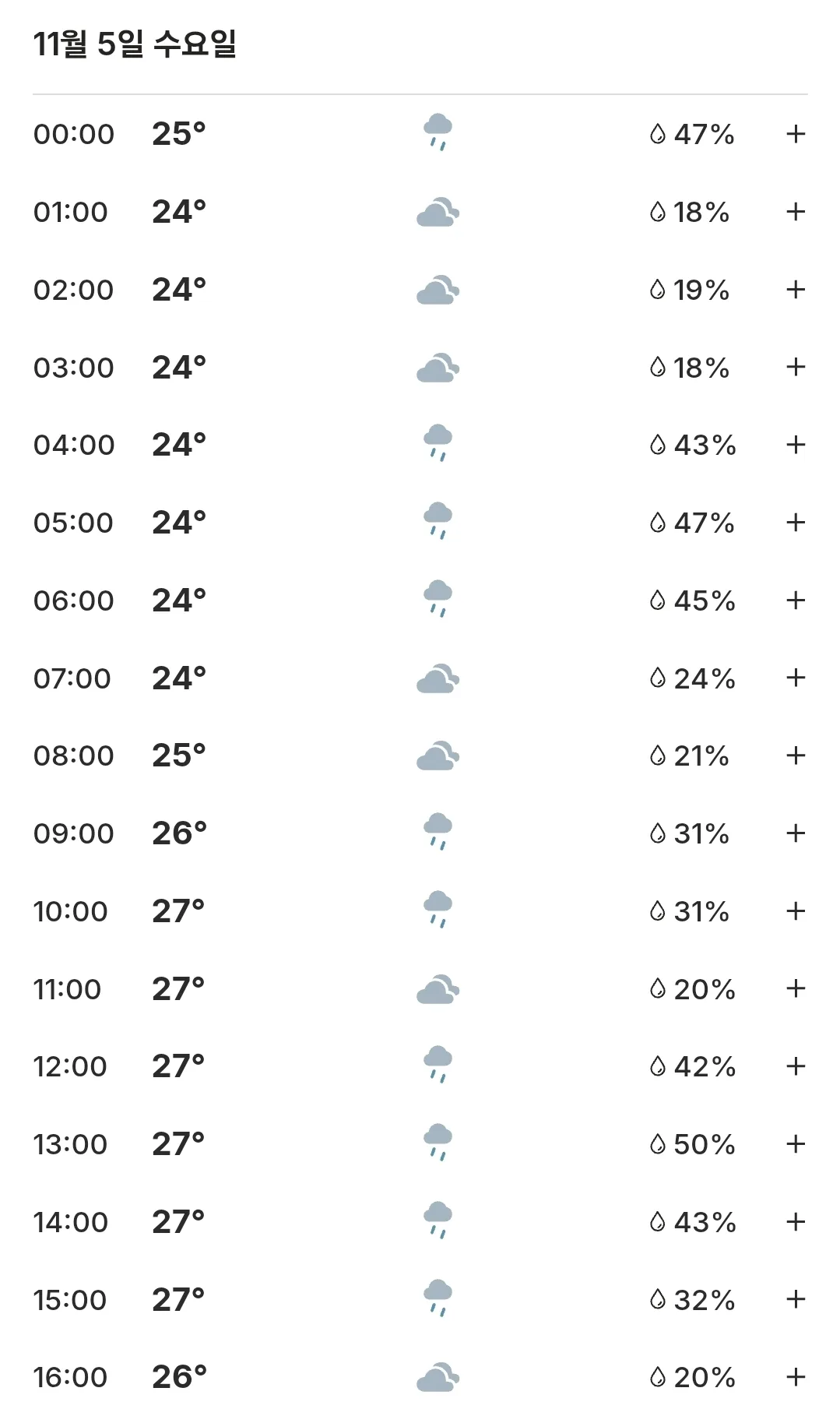840x1416 pixels.
Task: Expand the 15:00 forecast row
Action: click(795, 1299)
